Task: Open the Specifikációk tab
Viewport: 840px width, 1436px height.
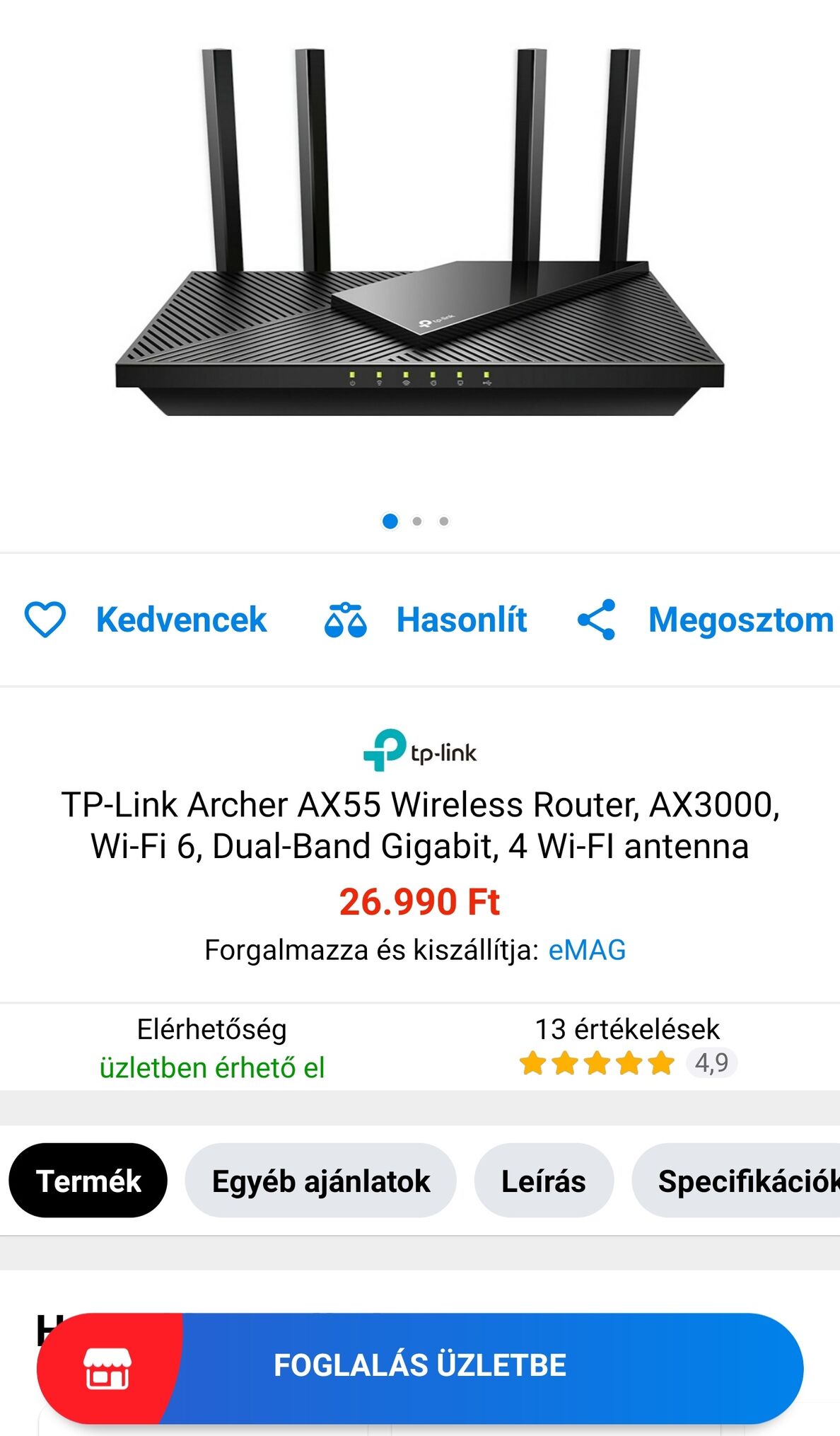Action: pos(736,1181)
